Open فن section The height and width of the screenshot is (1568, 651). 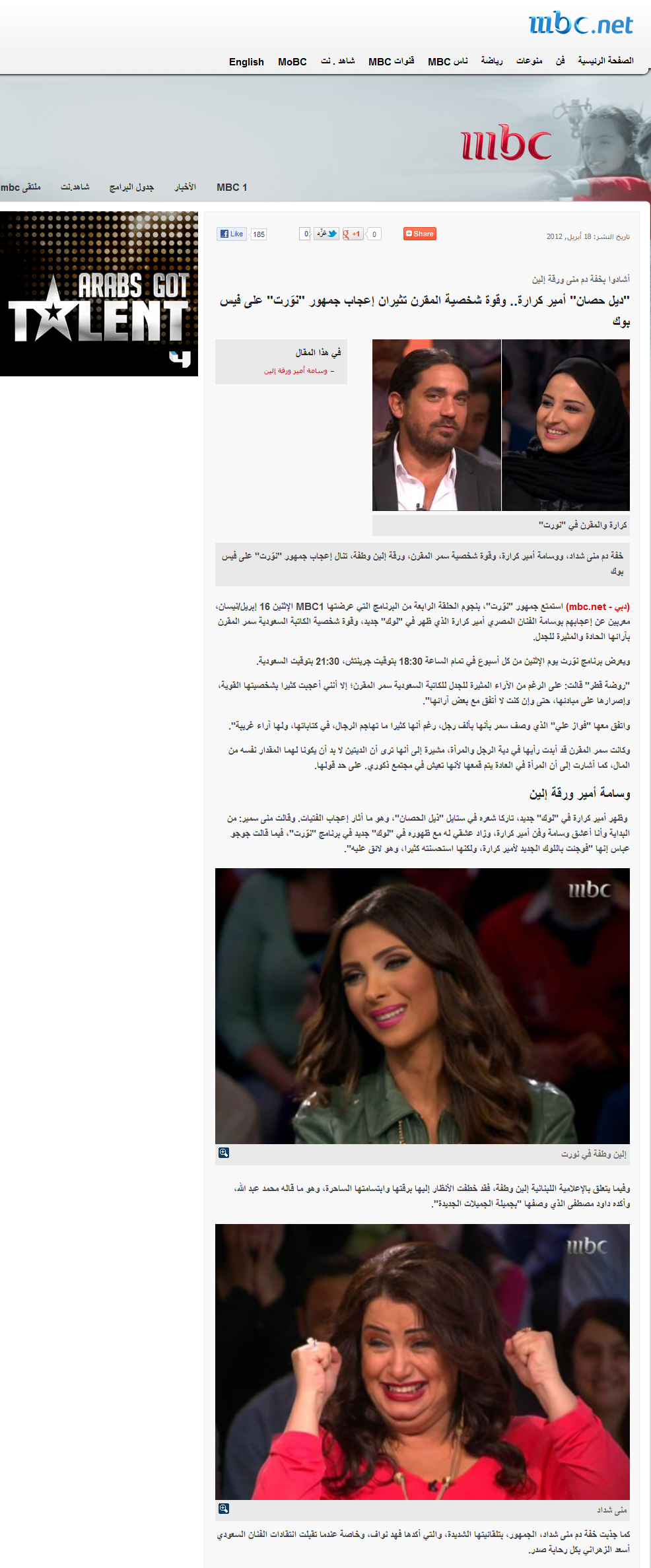tap(561, 61)
